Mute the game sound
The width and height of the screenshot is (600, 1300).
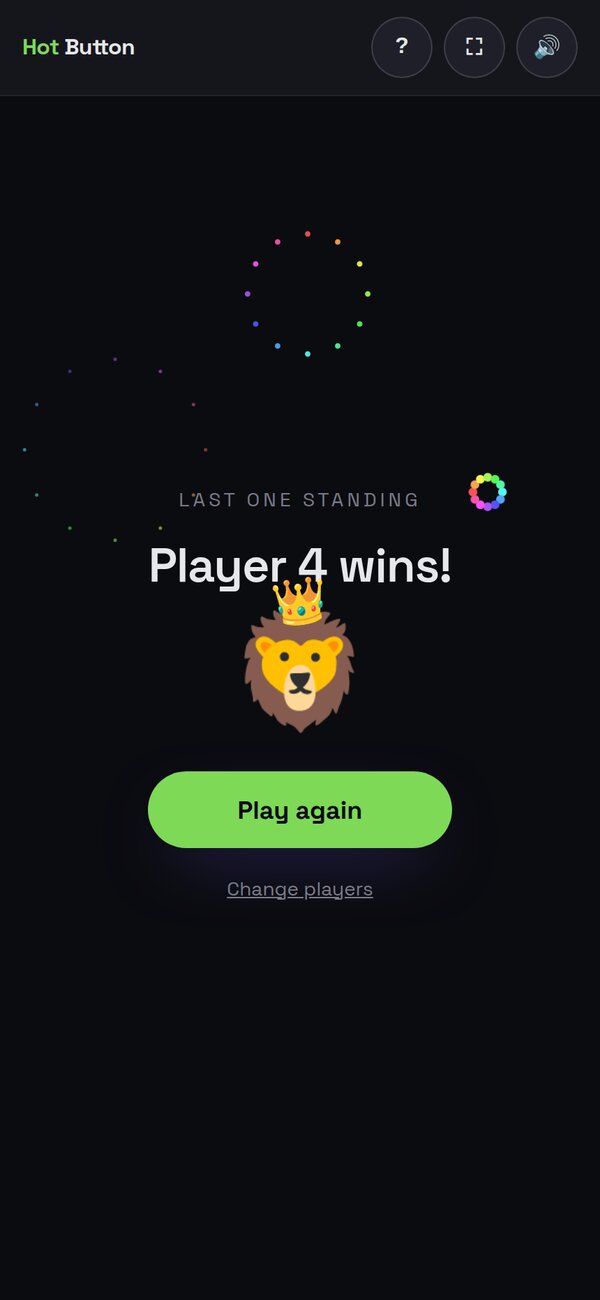(547, 47)
